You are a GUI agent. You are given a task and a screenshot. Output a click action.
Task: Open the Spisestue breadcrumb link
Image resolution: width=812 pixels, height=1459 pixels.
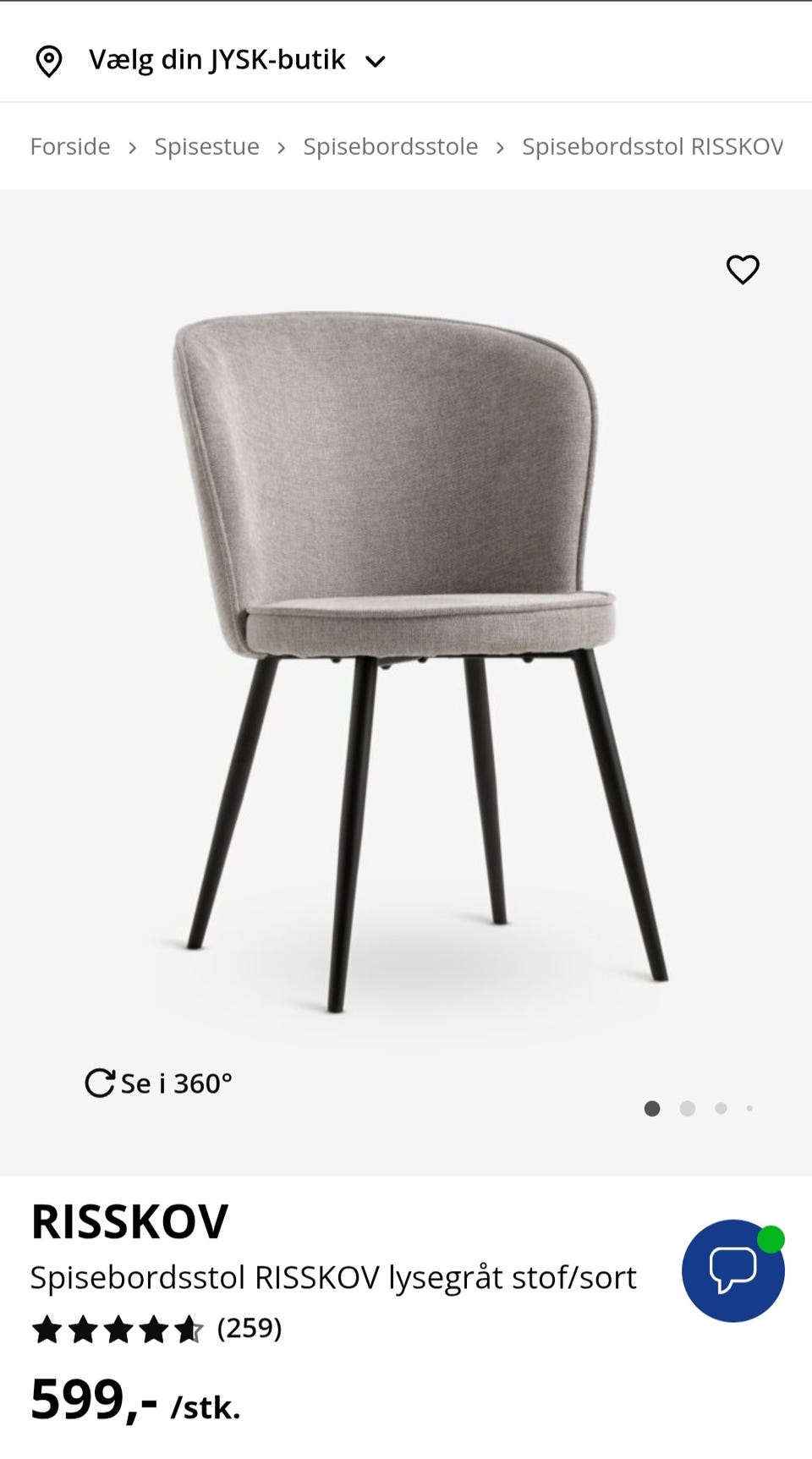coord(206,146)
